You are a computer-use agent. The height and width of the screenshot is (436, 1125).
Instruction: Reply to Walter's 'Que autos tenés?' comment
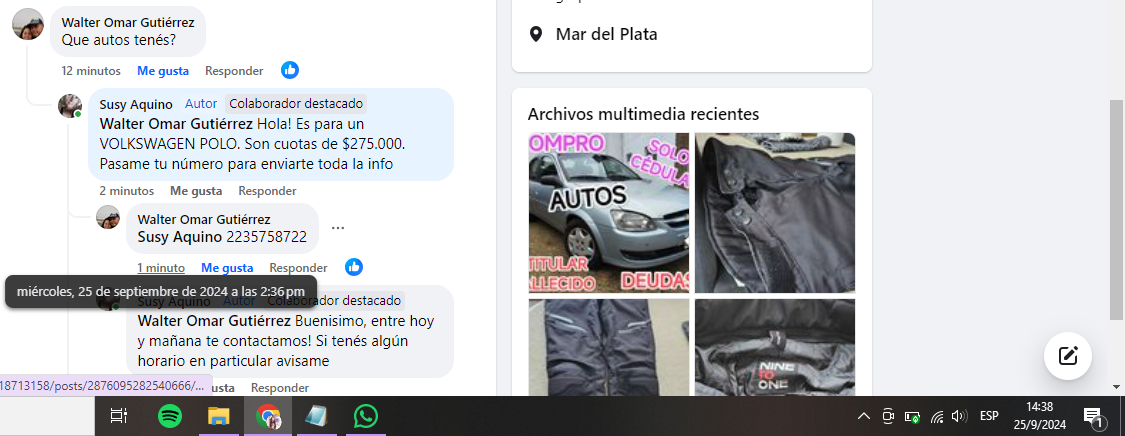click(x=234, y=71)
